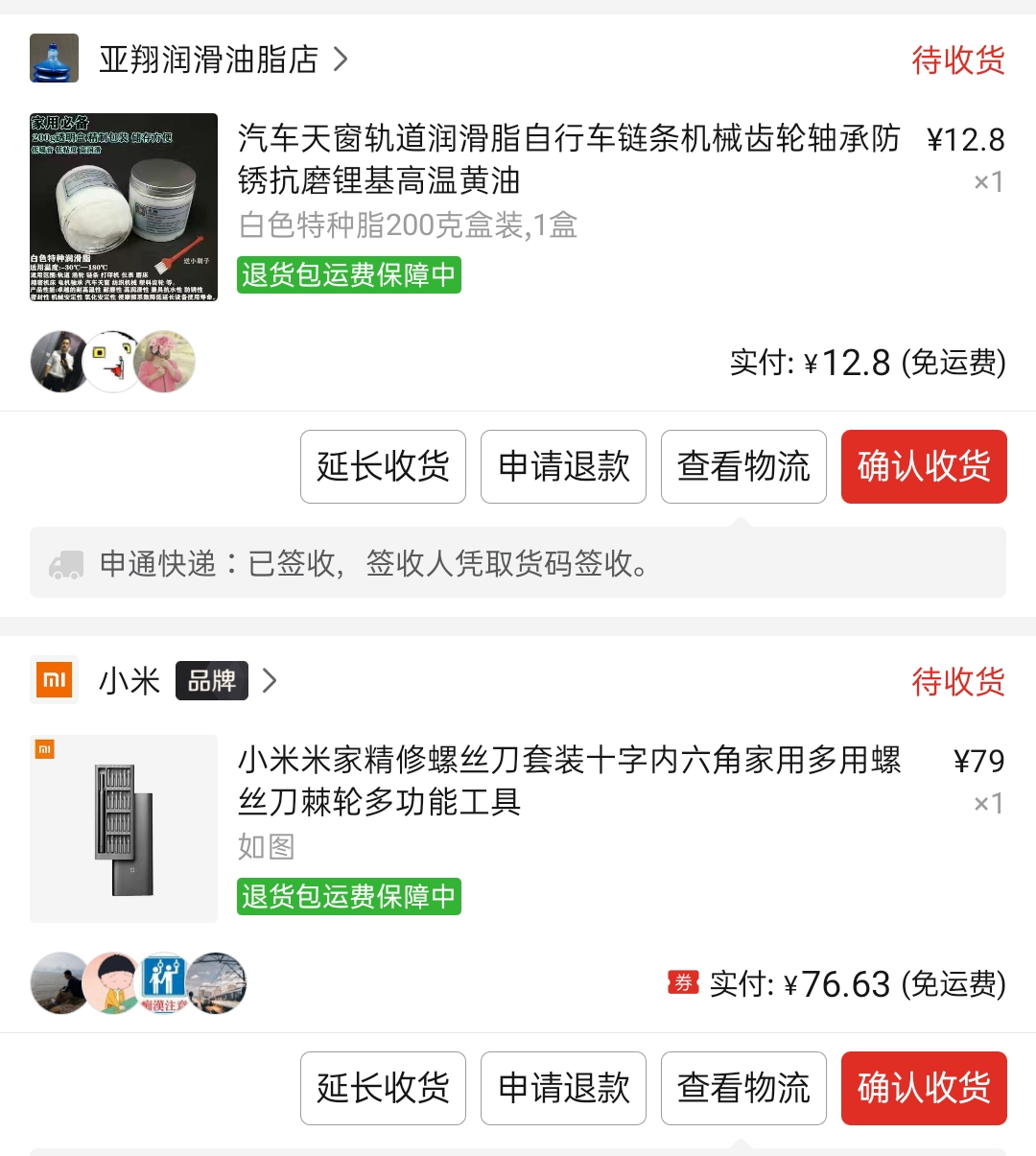Open the 申通快递 delivery status row

pos(518,563)
